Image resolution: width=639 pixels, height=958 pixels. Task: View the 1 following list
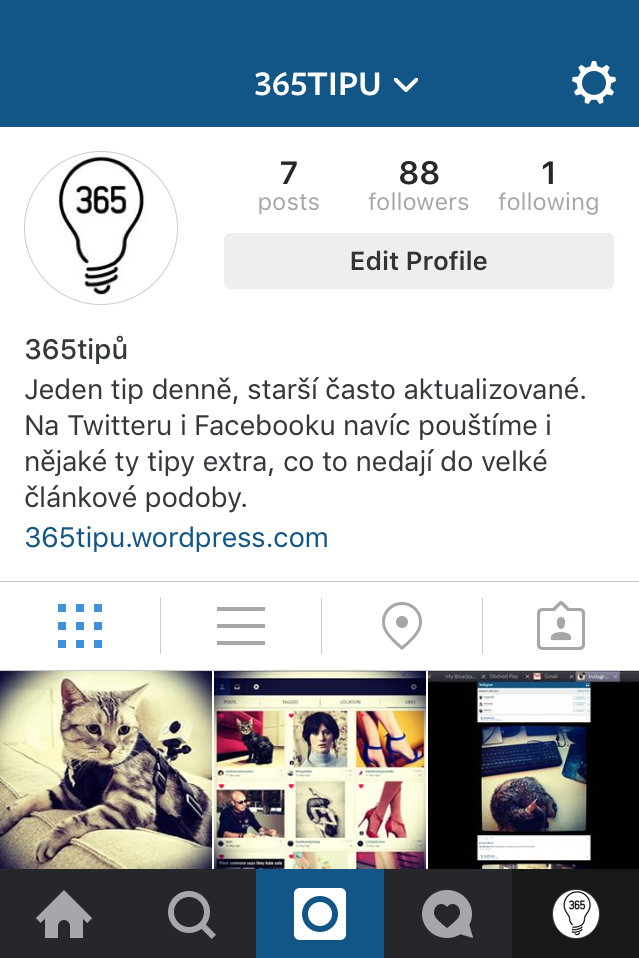[x=548, y=186]
